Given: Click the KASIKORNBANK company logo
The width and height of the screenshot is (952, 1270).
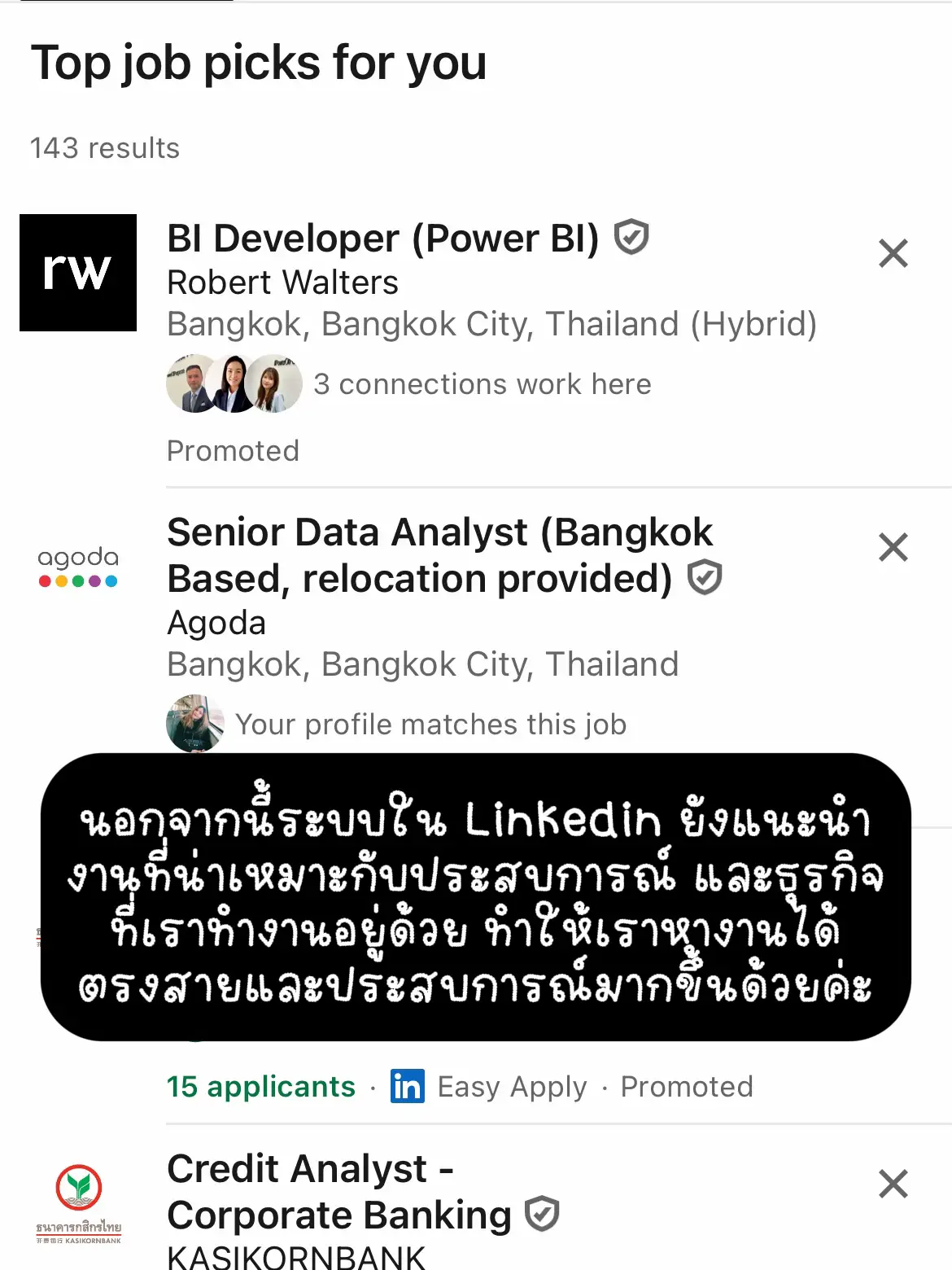Looking at the screenshot, I should point(77,1205).
